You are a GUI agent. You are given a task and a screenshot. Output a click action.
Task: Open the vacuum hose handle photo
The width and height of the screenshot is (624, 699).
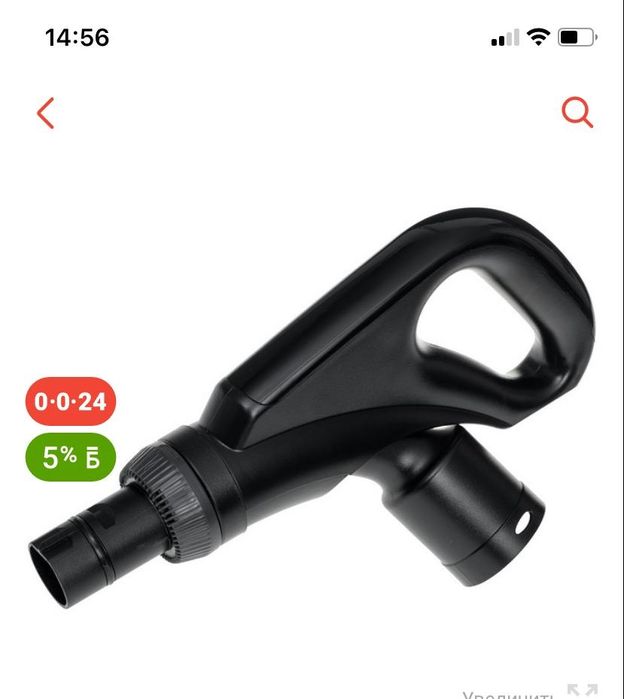coord(330,400)
